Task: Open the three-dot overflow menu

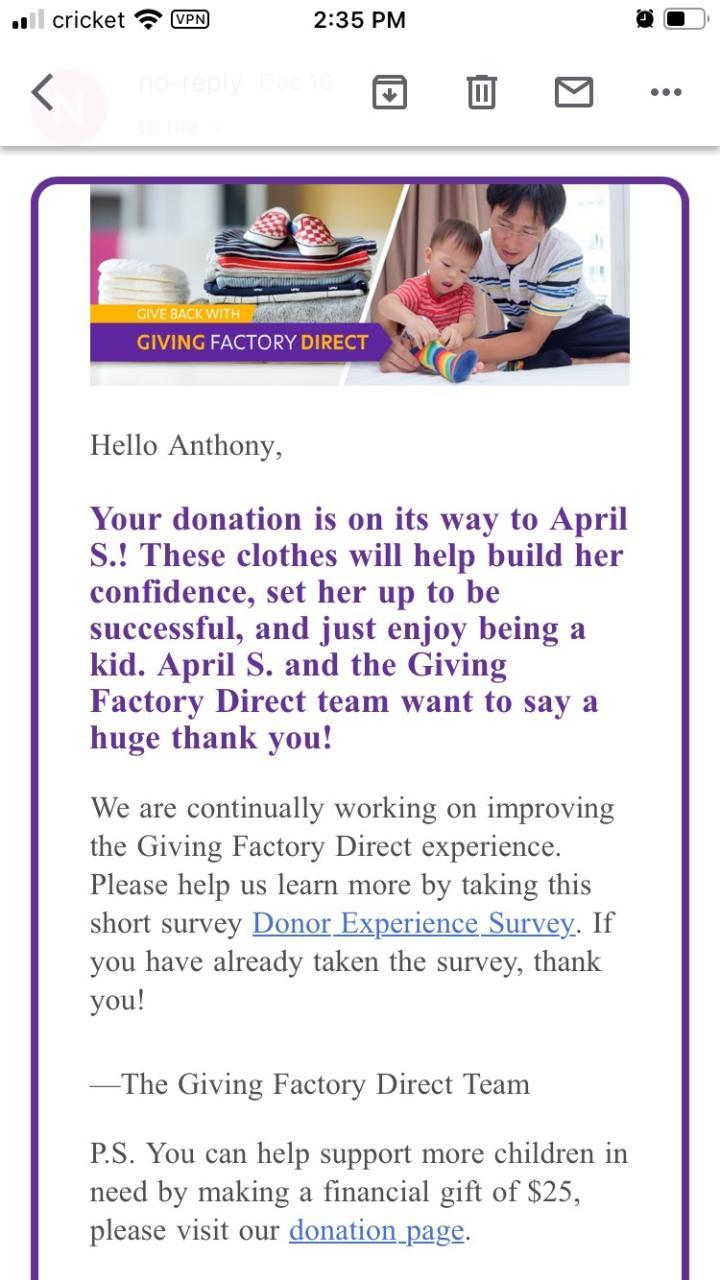Action: click(x=666, y=92)
